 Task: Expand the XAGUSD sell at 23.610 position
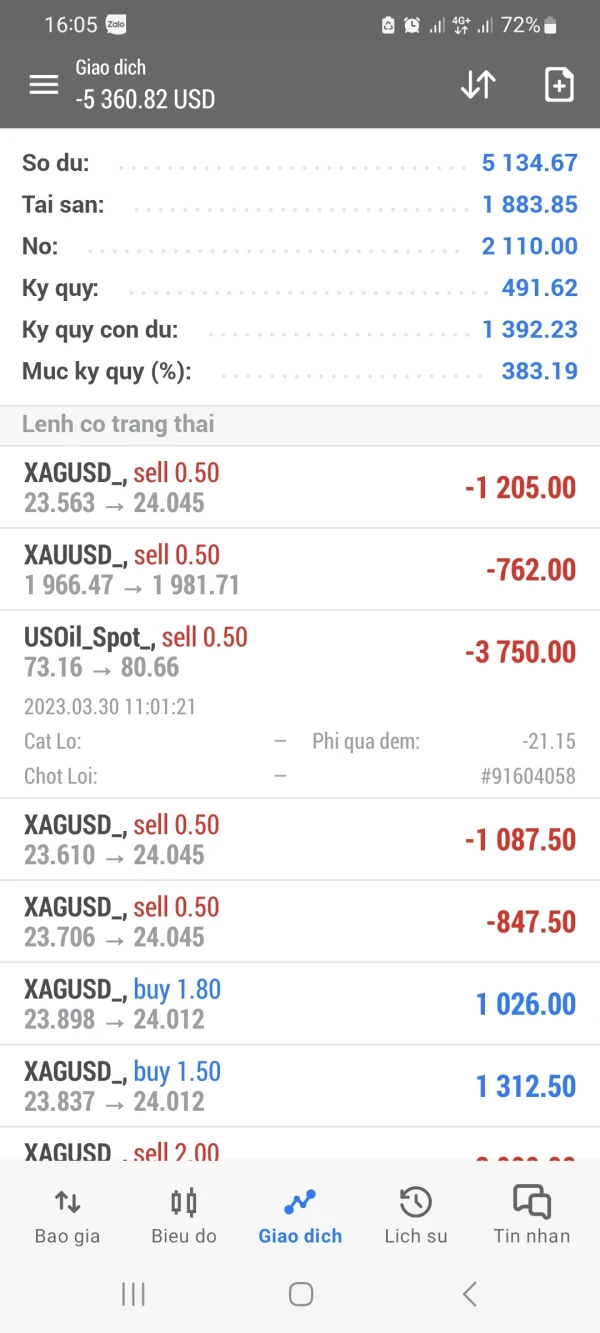[x=300, y=839]
